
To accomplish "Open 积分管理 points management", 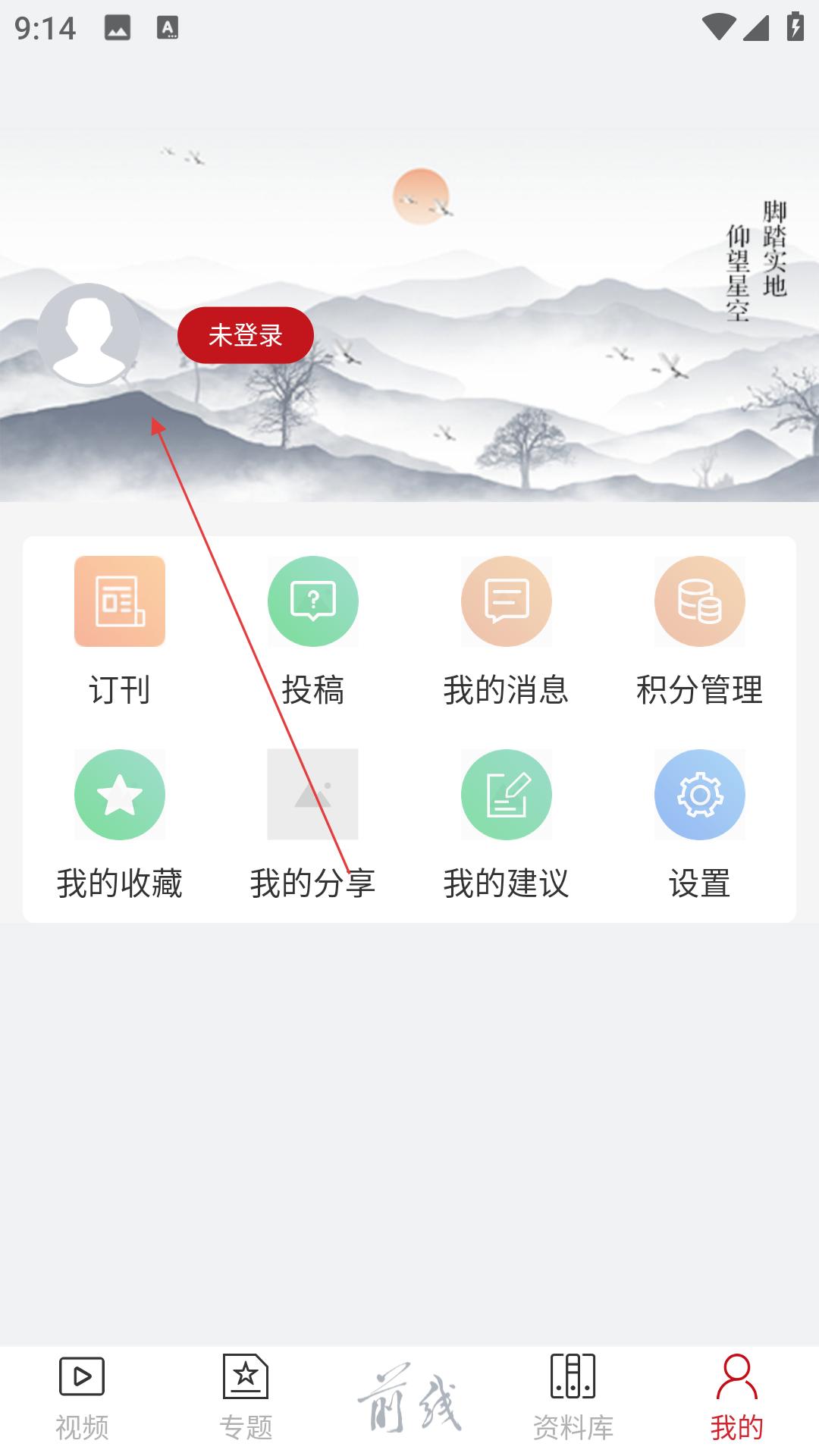I will tap(700, 631).
